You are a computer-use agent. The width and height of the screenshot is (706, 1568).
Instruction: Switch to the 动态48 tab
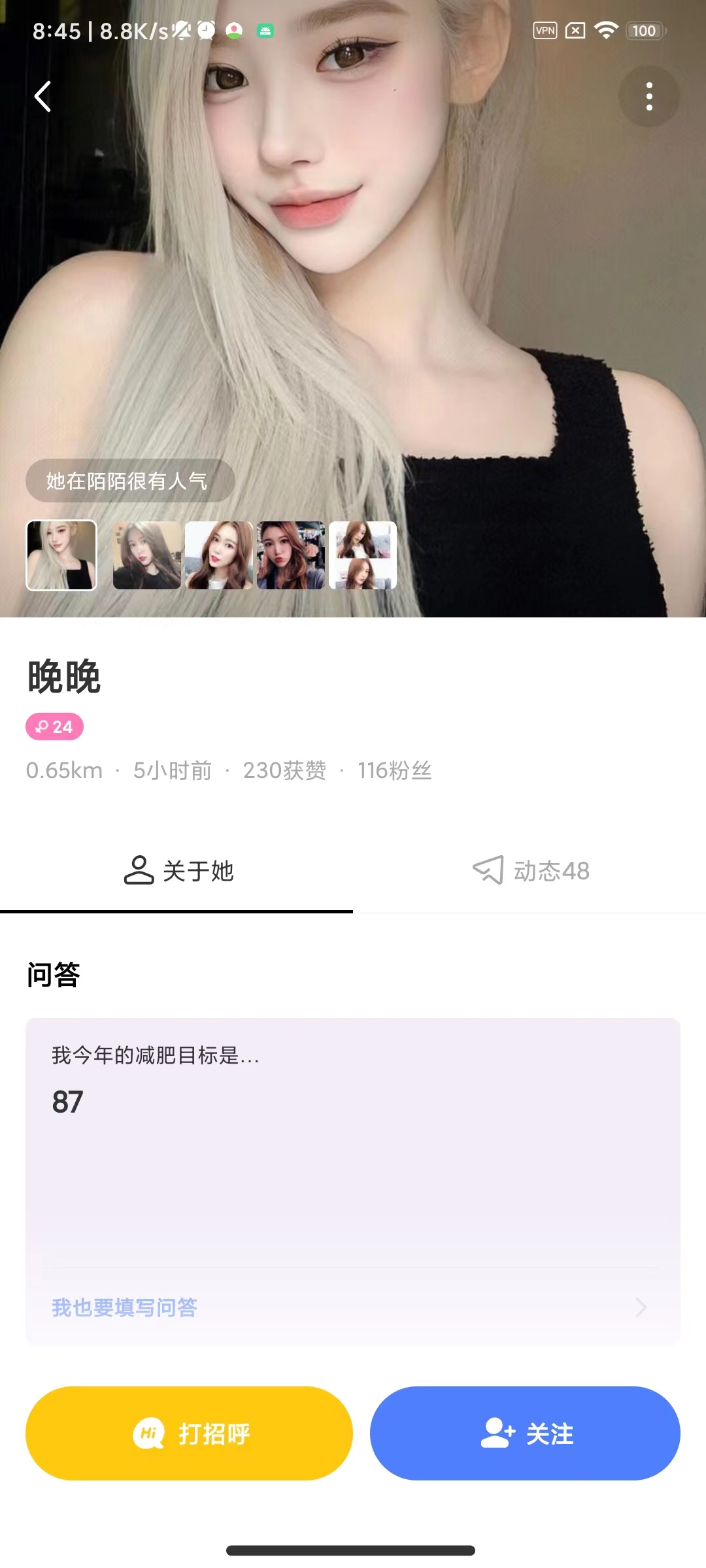pos(531,871)
